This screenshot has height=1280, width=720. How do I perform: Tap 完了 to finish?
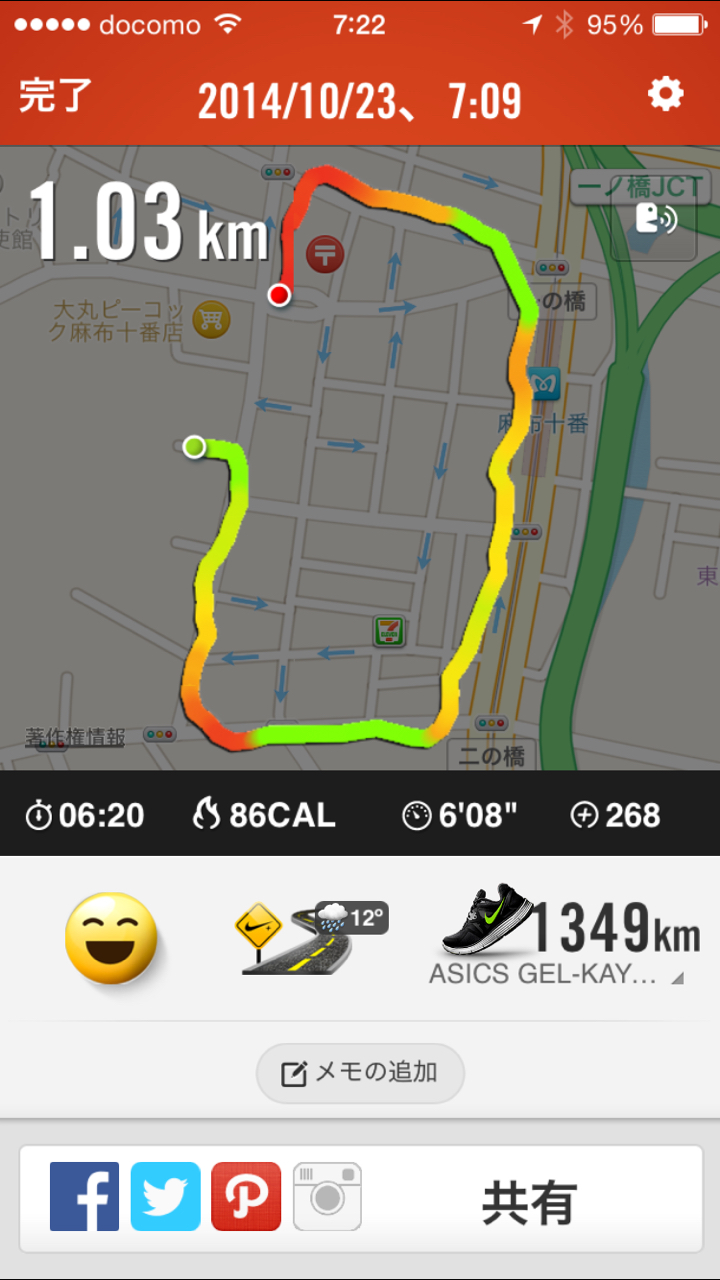[x=56, y=96]
